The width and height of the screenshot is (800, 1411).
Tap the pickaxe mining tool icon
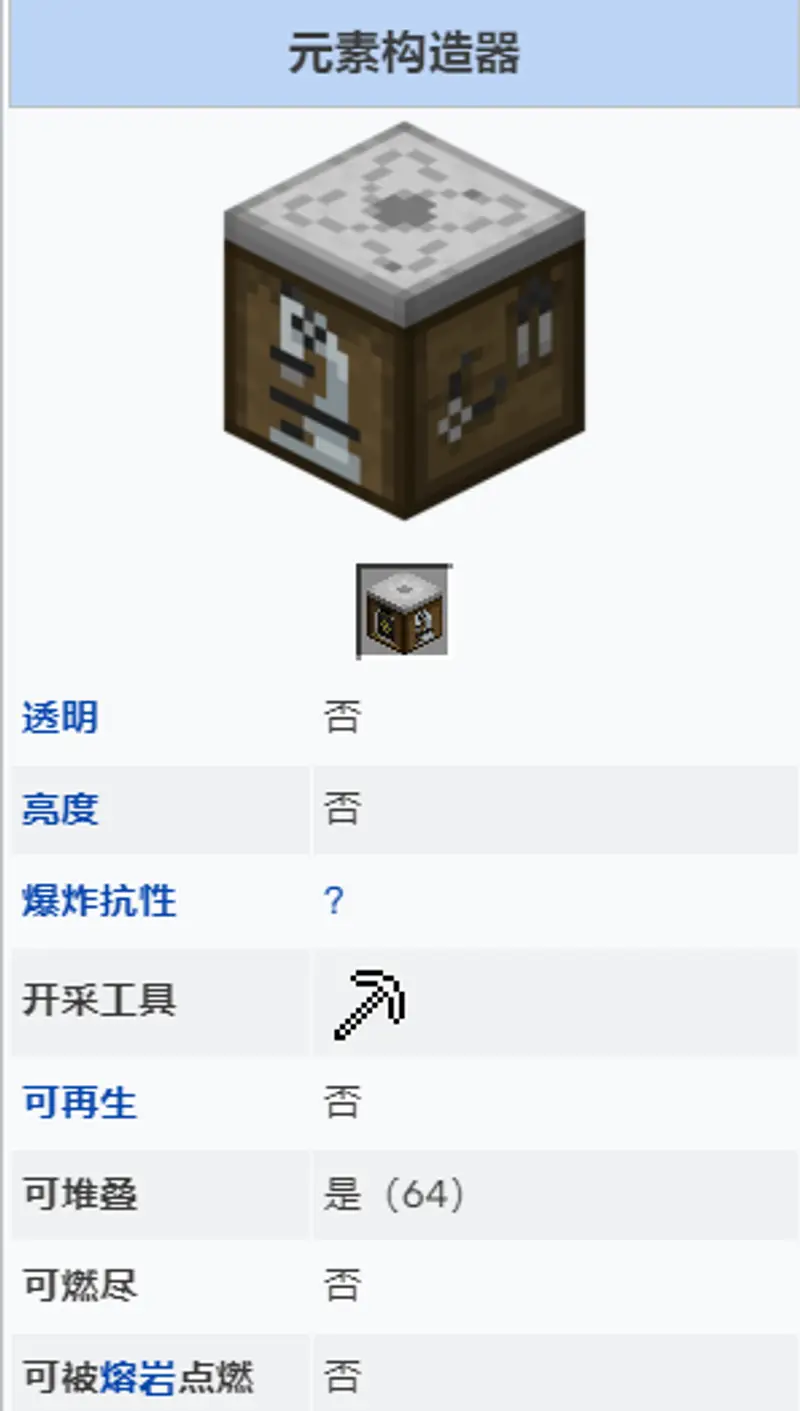369,1003
